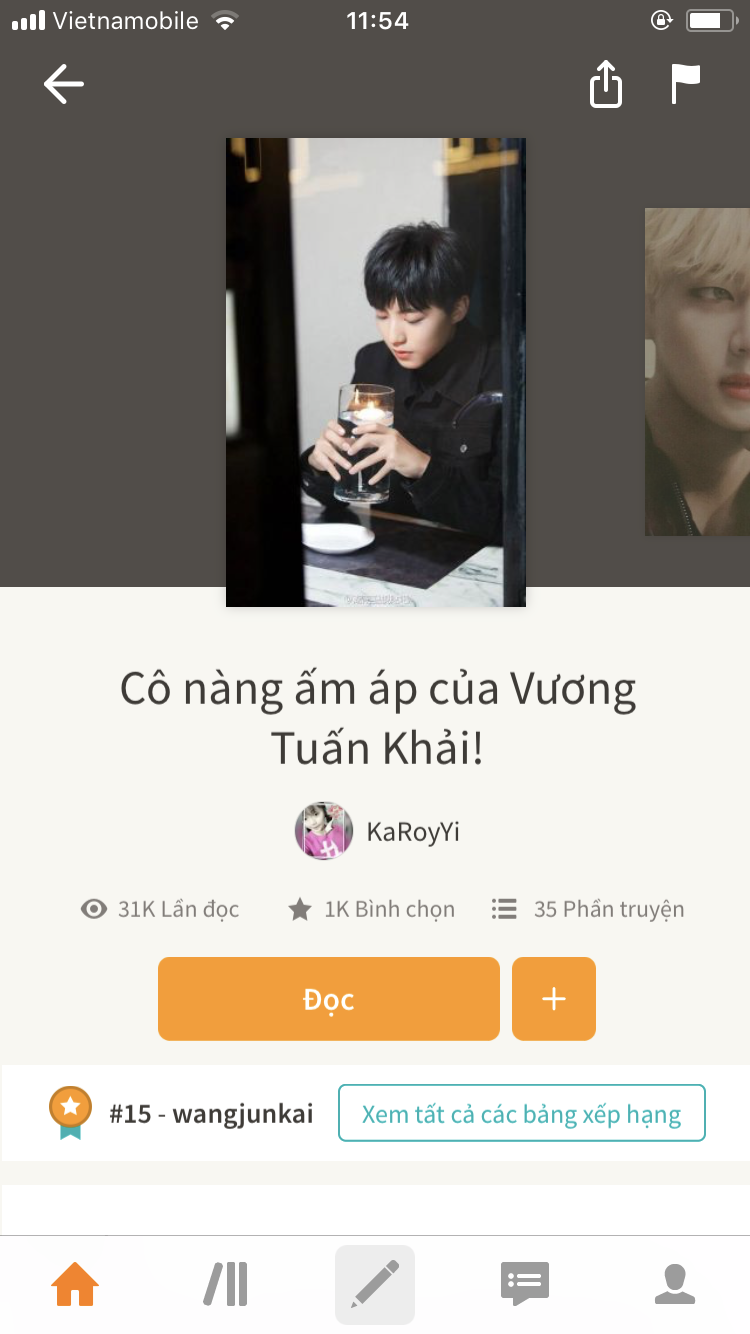The height and width of the screenshot is (1334, 750).
Task: Open the Profile tab
Action: (x=675, y=1284)
